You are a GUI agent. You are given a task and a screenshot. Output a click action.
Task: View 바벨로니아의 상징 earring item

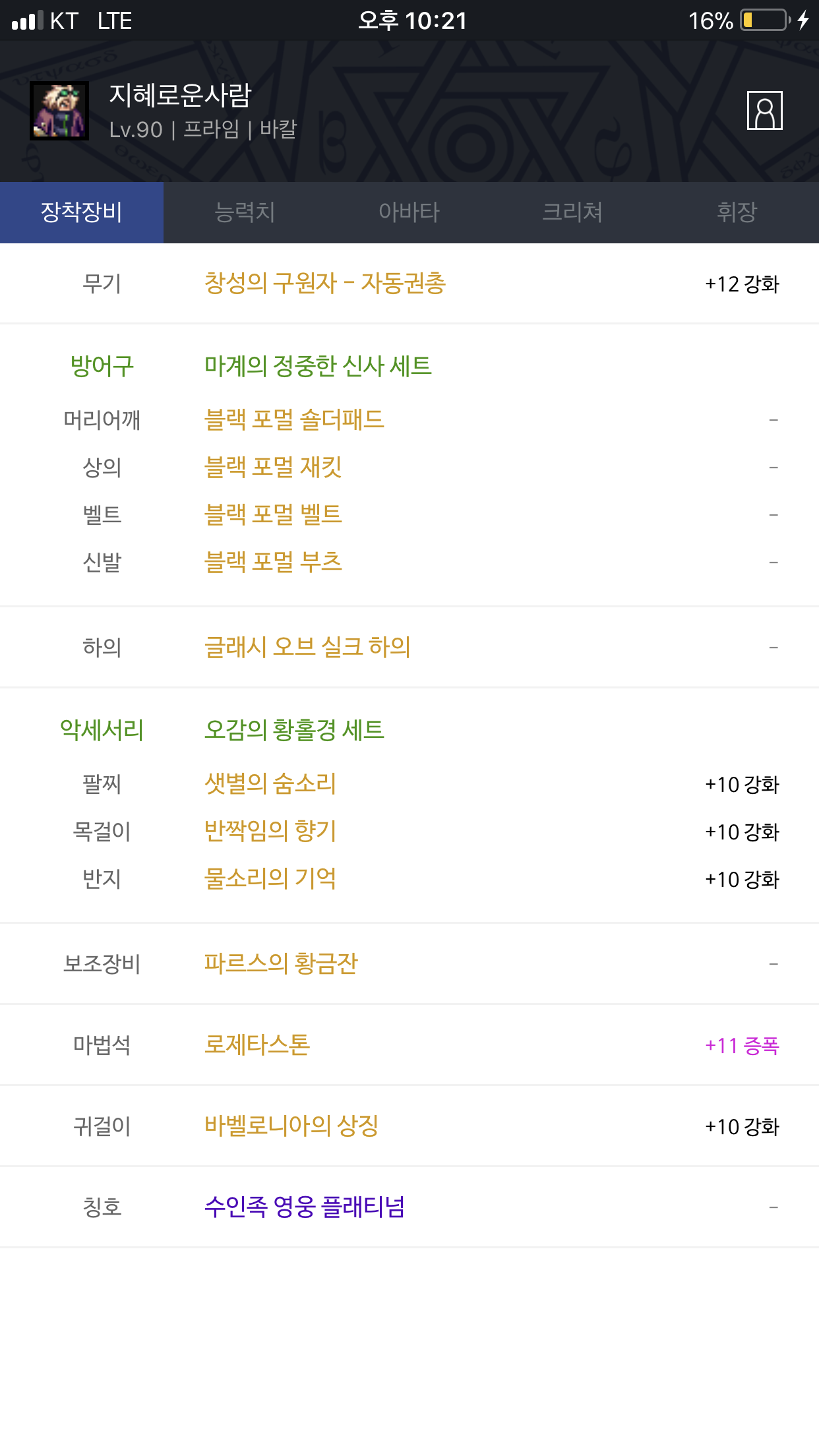tap(291, 1126)
